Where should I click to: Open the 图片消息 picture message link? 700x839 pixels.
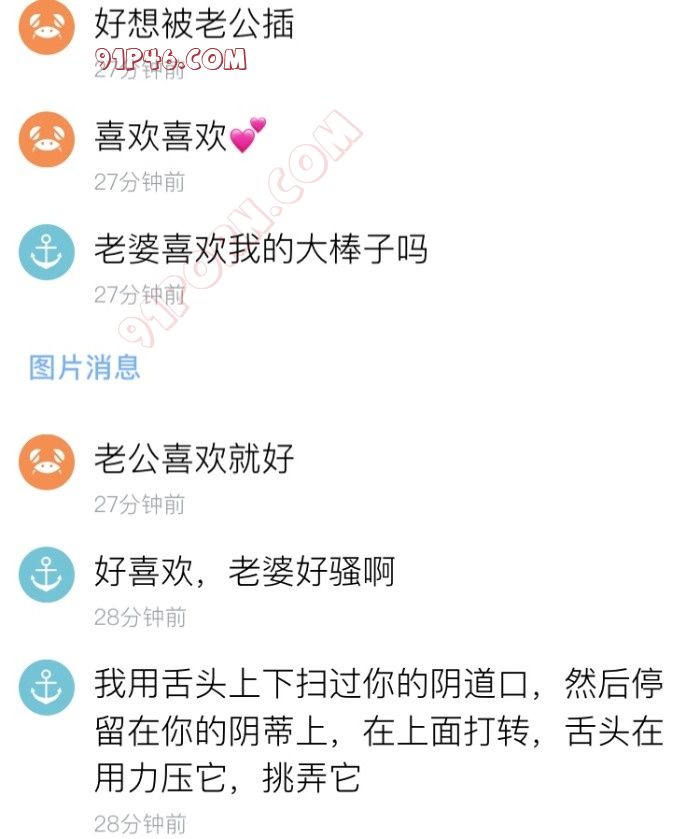(x=85, y=367)
